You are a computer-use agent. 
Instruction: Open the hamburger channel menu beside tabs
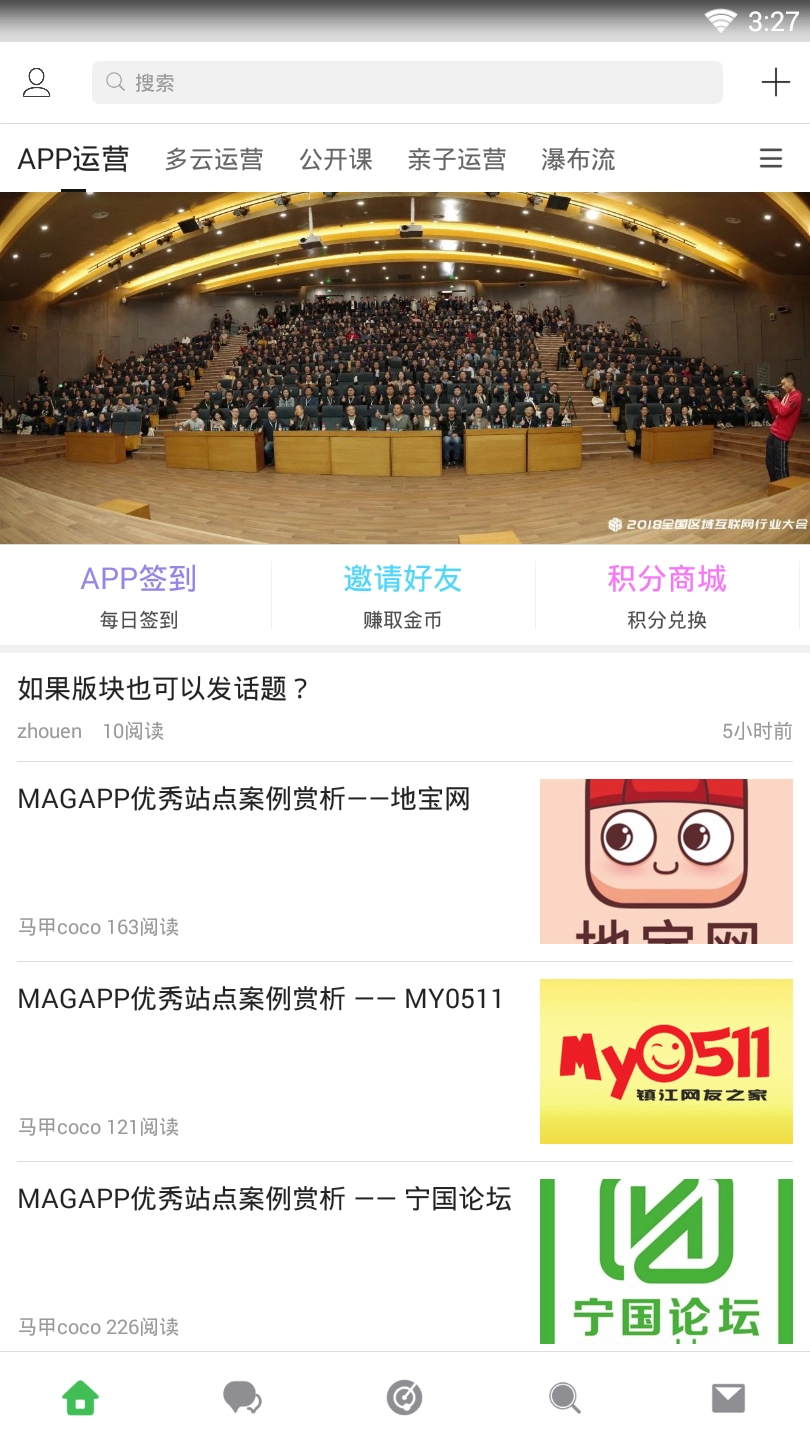[770, 158]
